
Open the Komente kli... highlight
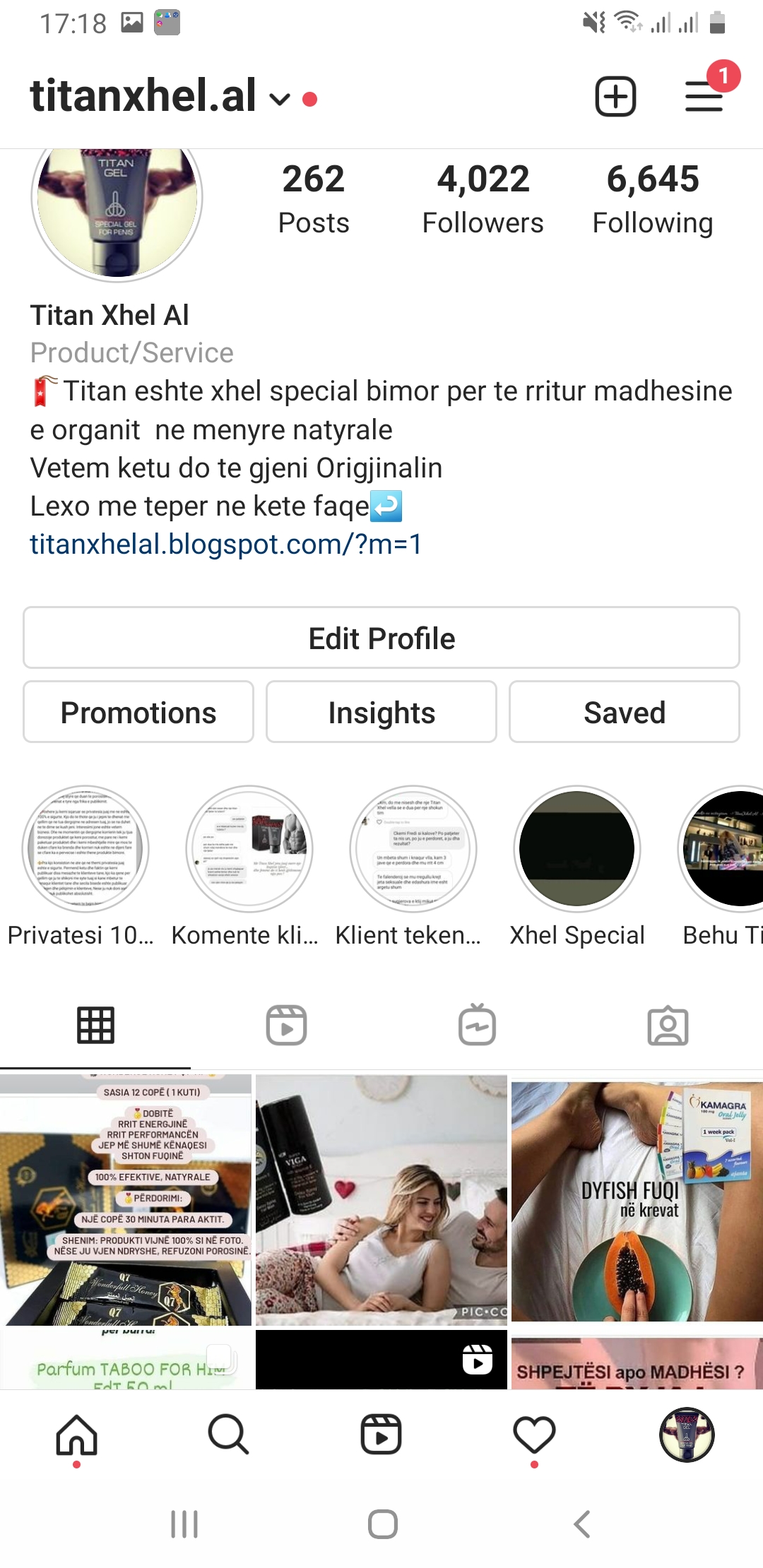249,848
